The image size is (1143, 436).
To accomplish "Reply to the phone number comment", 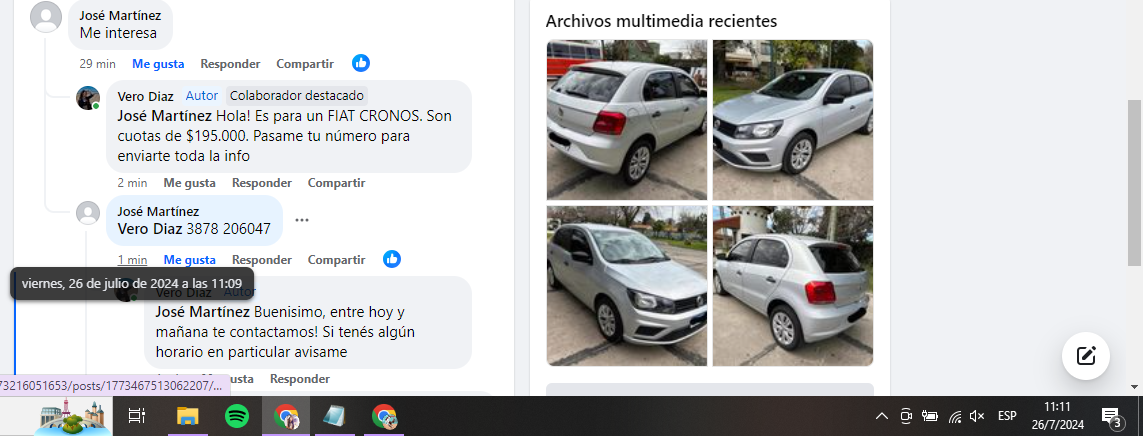I will [x=261, y=259].
